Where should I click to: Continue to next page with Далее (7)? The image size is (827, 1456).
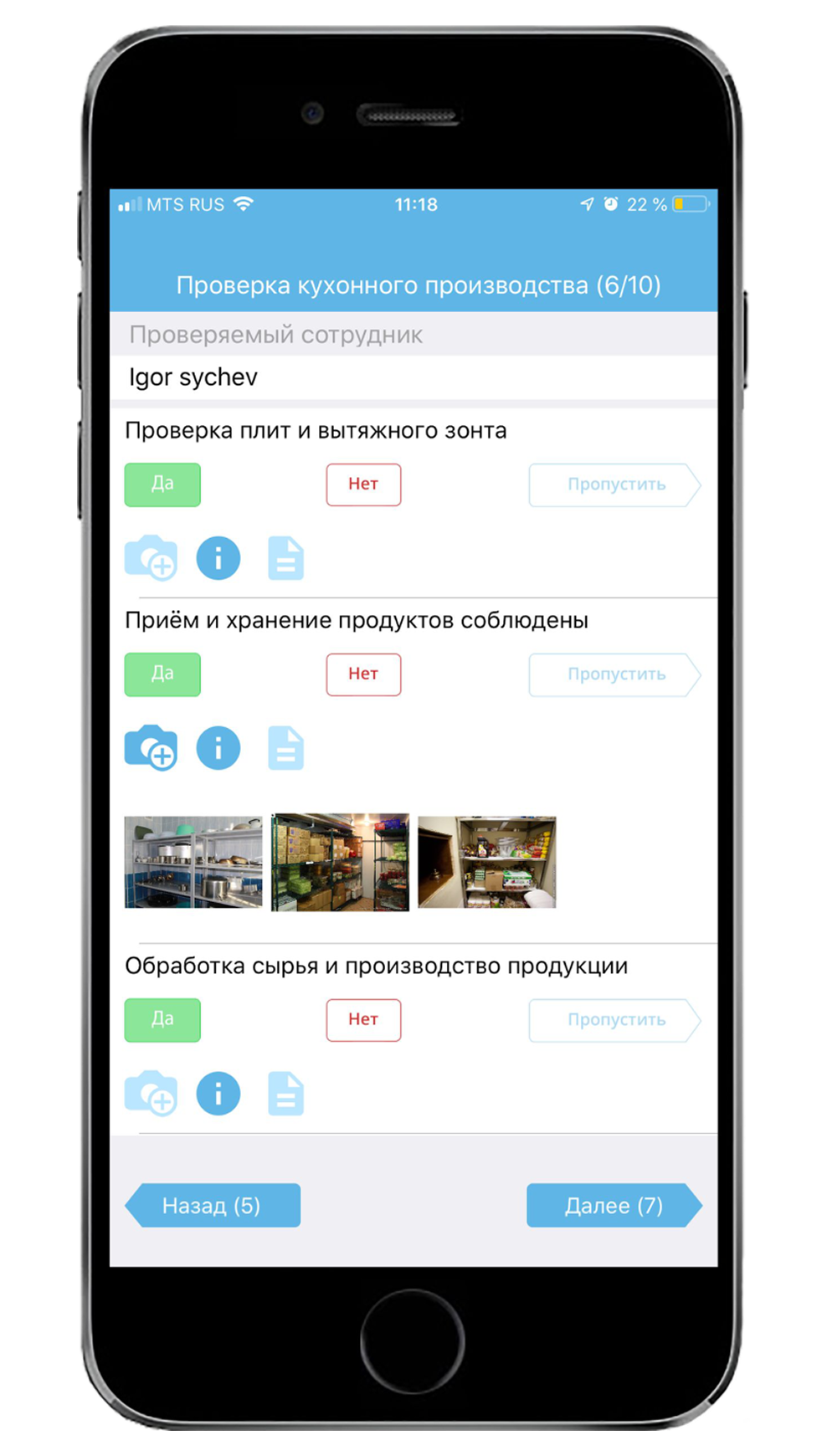click(x=614, y=1205)
